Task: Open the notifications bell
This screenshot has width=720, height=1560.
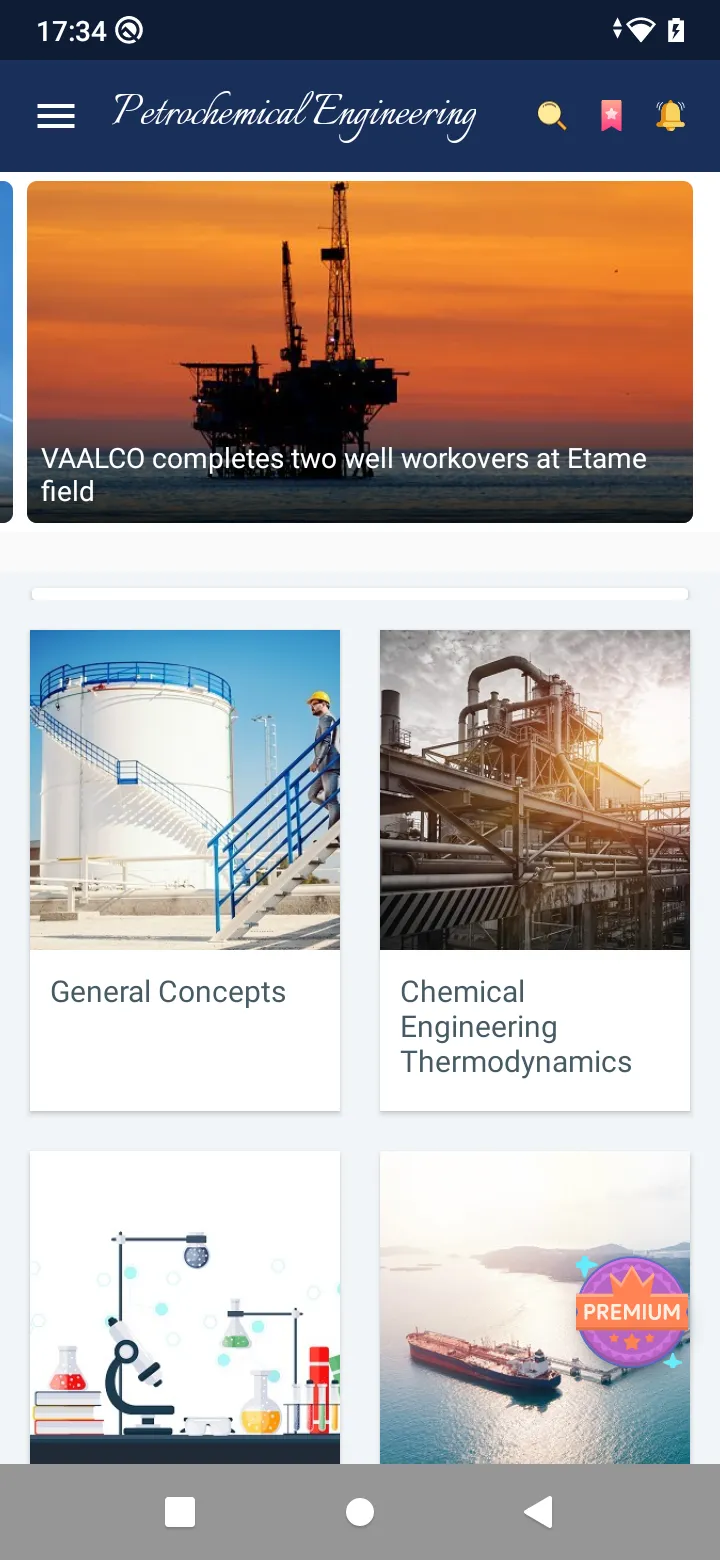Action: [670, 116]
